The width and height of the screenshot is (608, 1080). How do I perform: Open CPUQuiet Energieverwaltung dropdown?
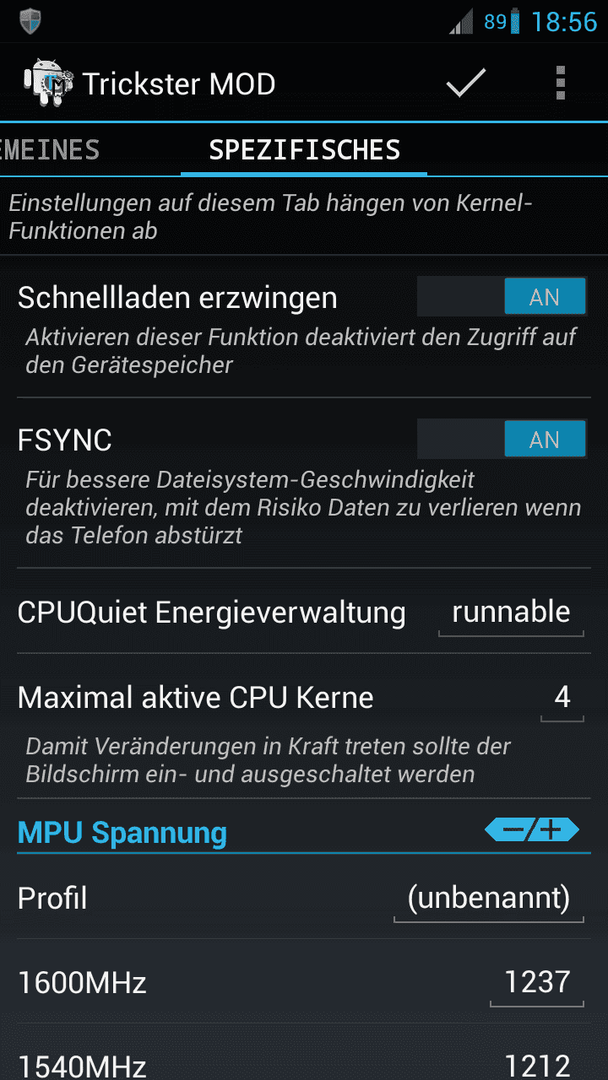pos(510,613)
